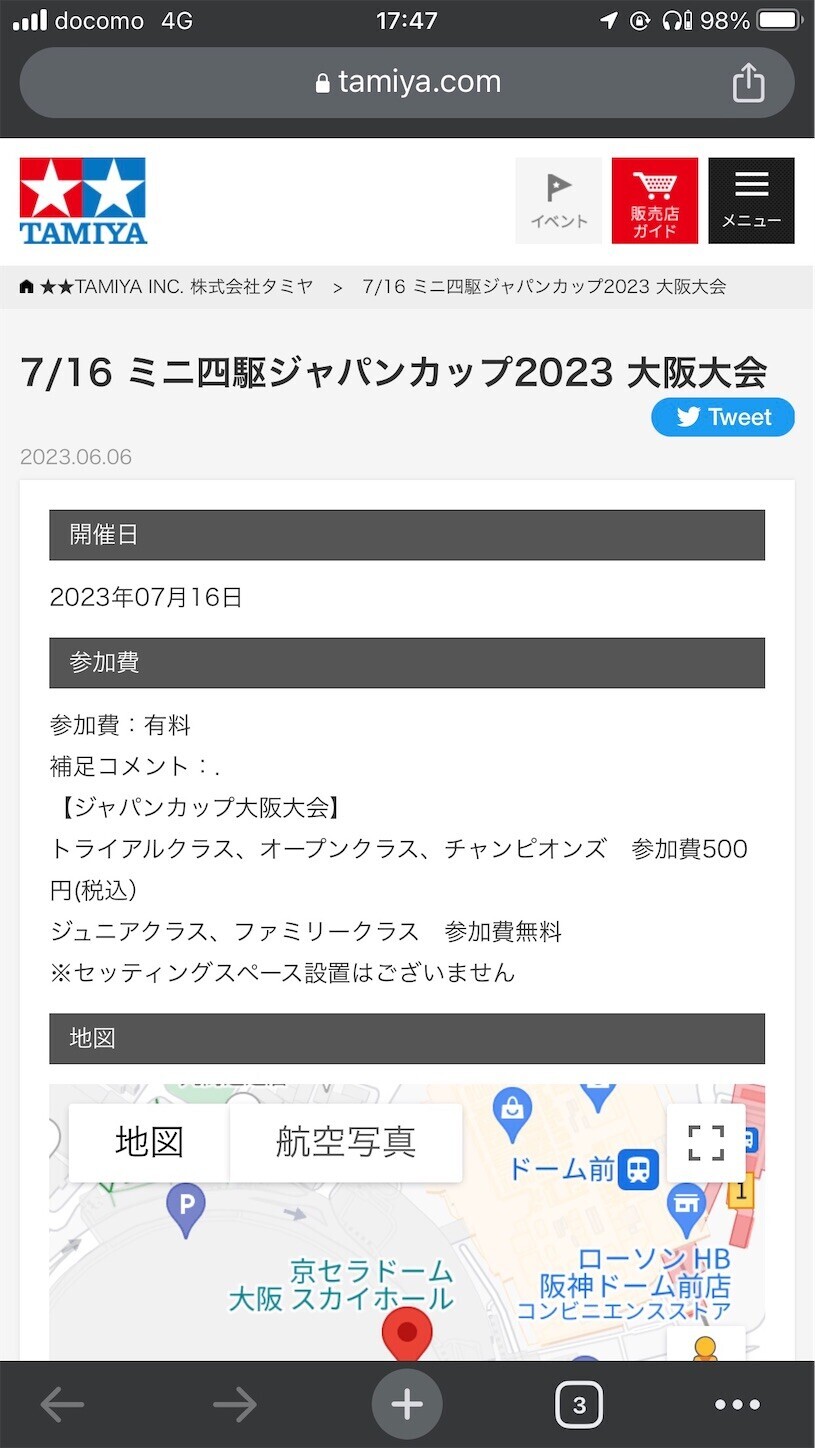Viewport: 815px width, 1448px height.
Task: Open the ドーム前 station marker on map
Action: (637, 1168)
